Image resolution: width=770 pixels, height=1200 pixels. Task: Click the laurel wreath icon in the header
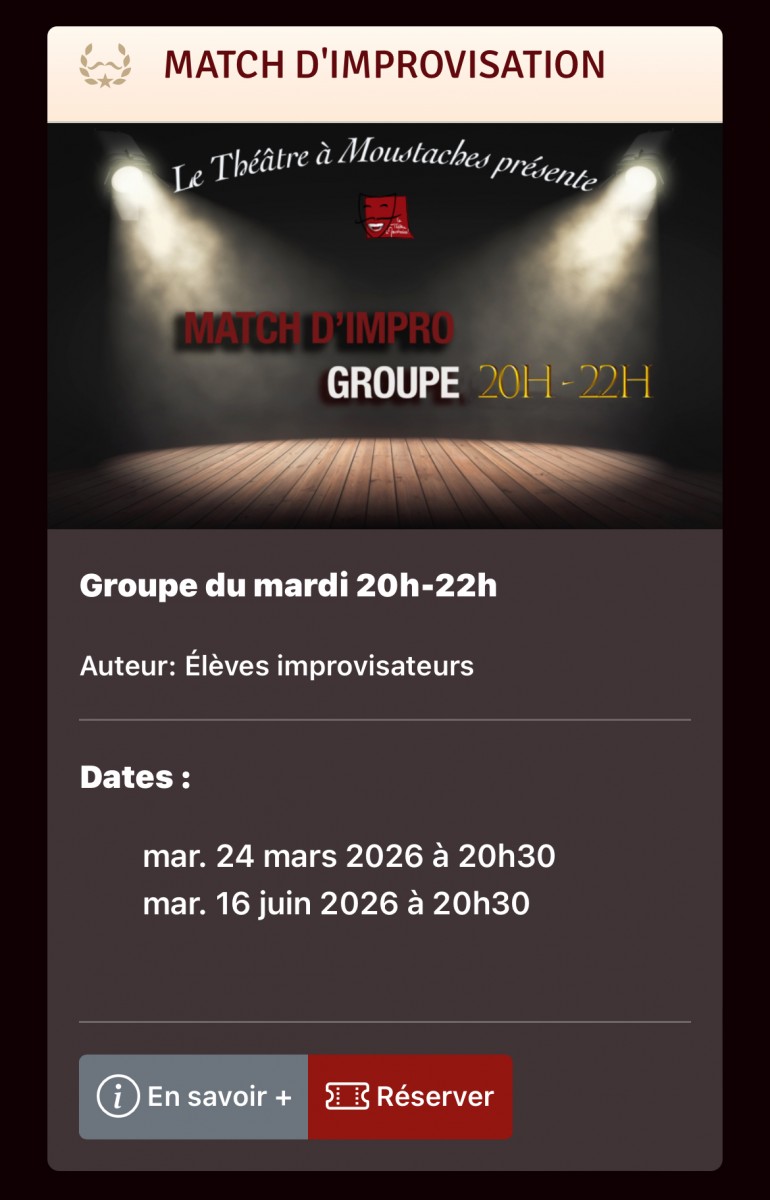[x=105, y=65]
